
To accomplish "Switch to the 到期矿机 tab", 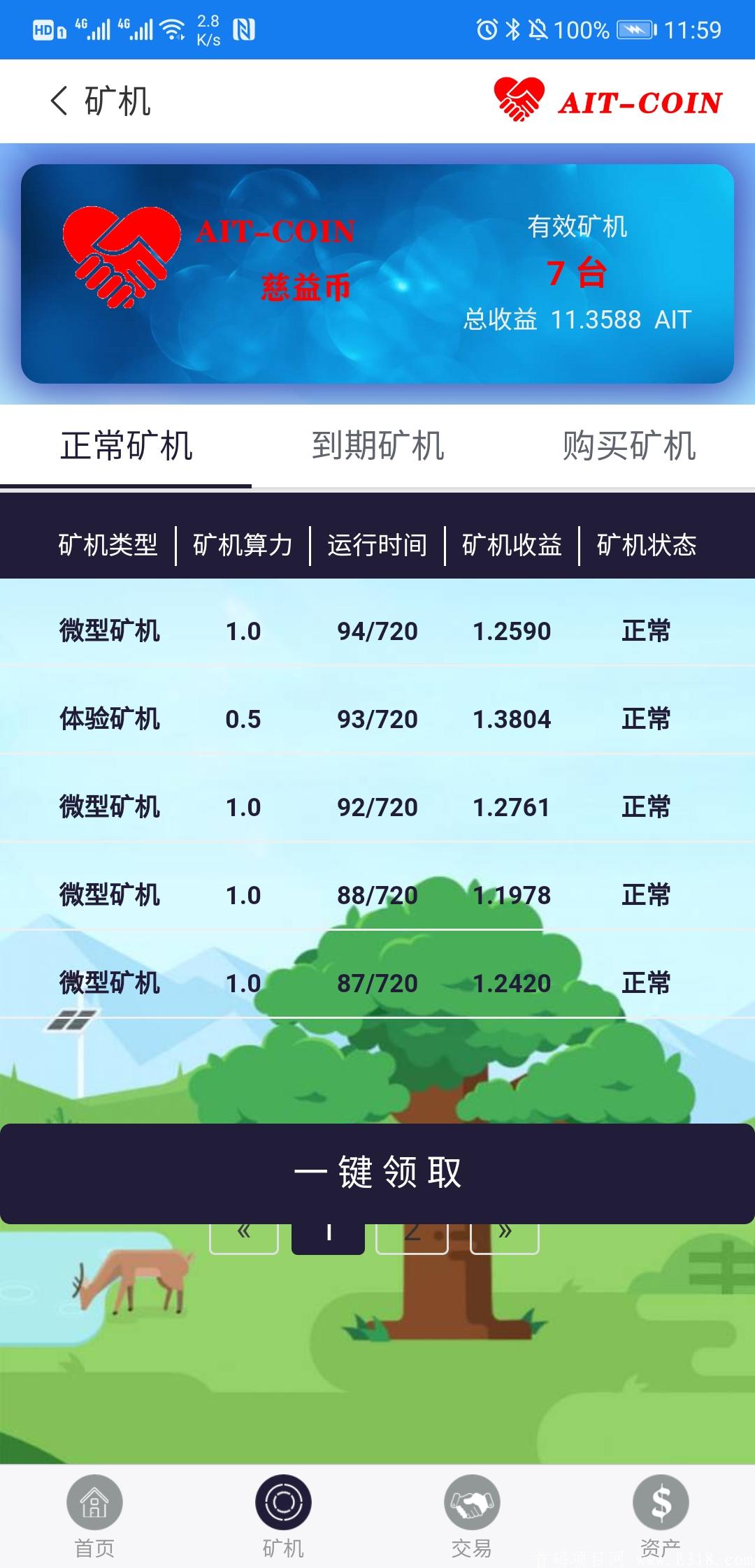I will click(x=377, y=446).
